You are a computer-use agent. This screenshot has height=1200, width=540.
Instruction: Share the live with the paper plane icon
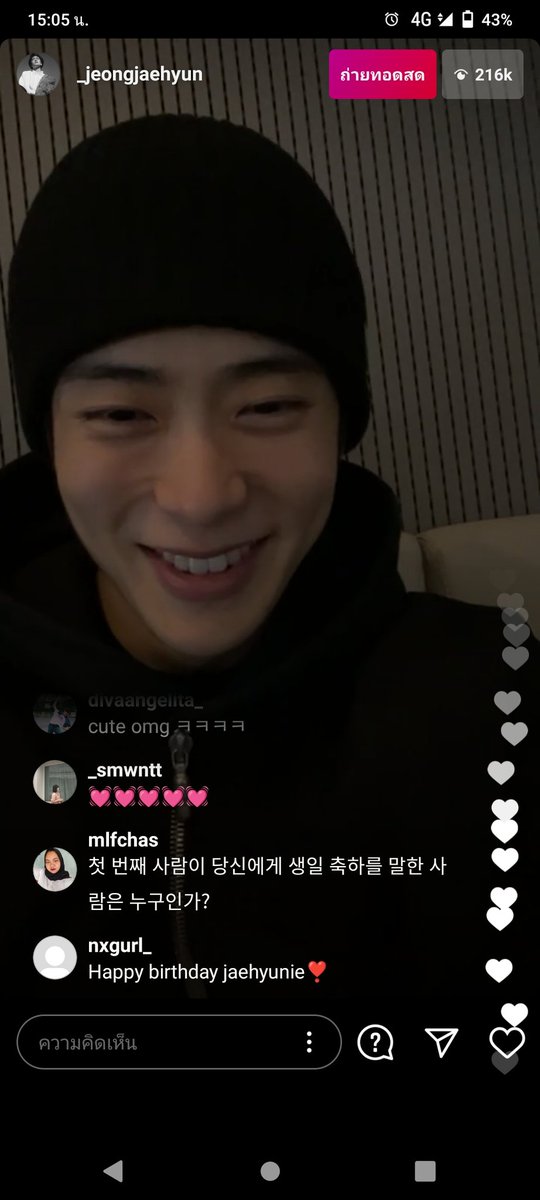pyautogui.click(x=441, y=1043)
